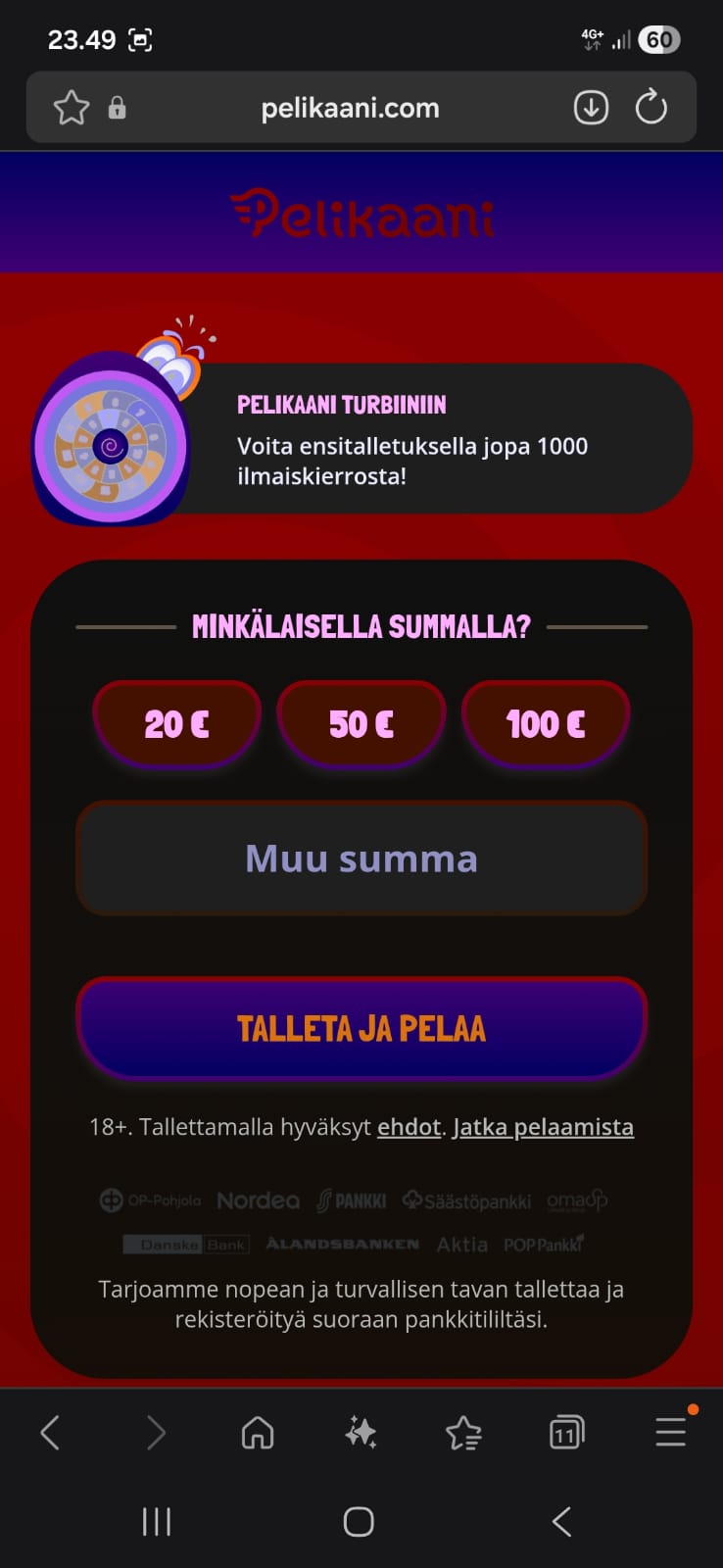Tap the Muu summa amount field
Viewport: 723px width, 1568px height.
pos(361,858)
